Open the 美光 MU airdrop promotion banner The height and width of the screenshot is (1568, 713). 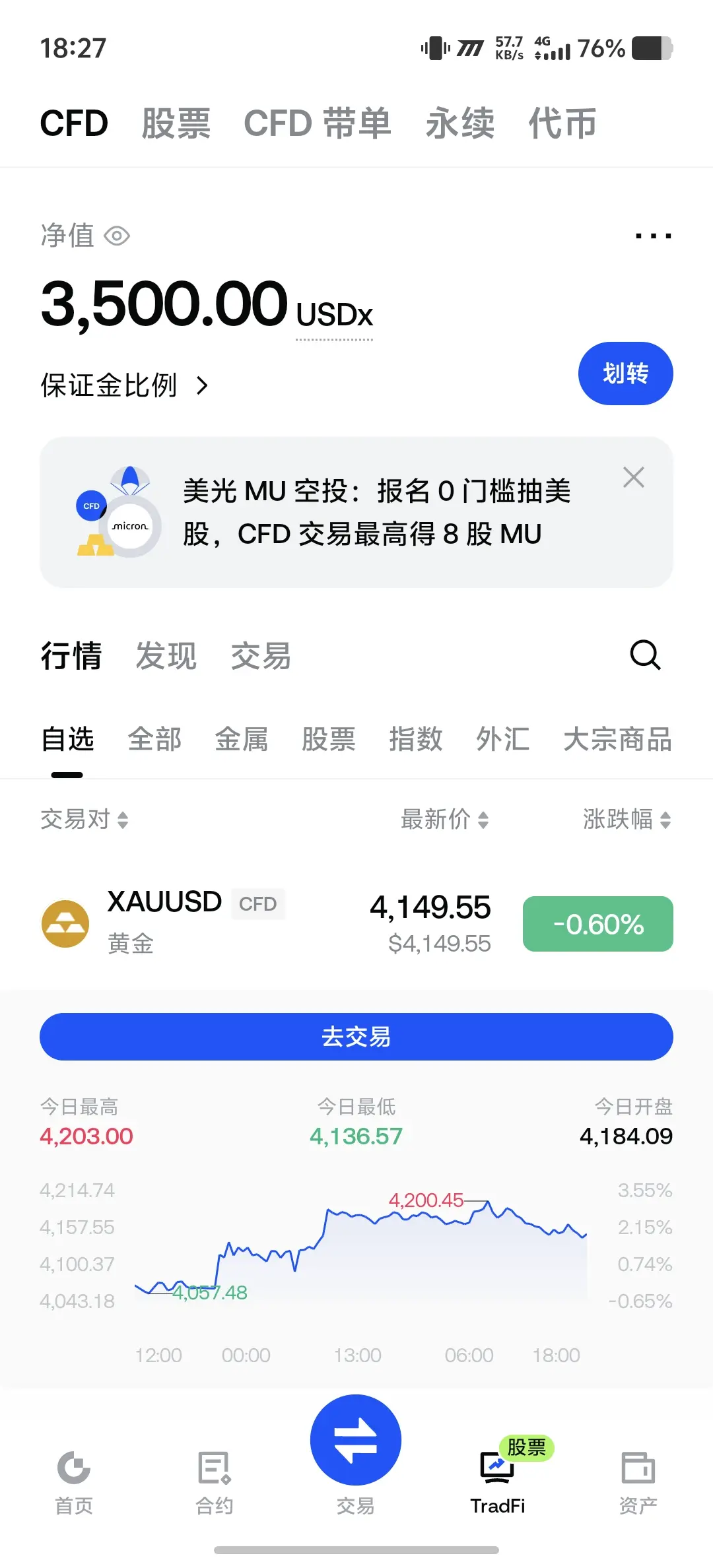coord(356,512)
